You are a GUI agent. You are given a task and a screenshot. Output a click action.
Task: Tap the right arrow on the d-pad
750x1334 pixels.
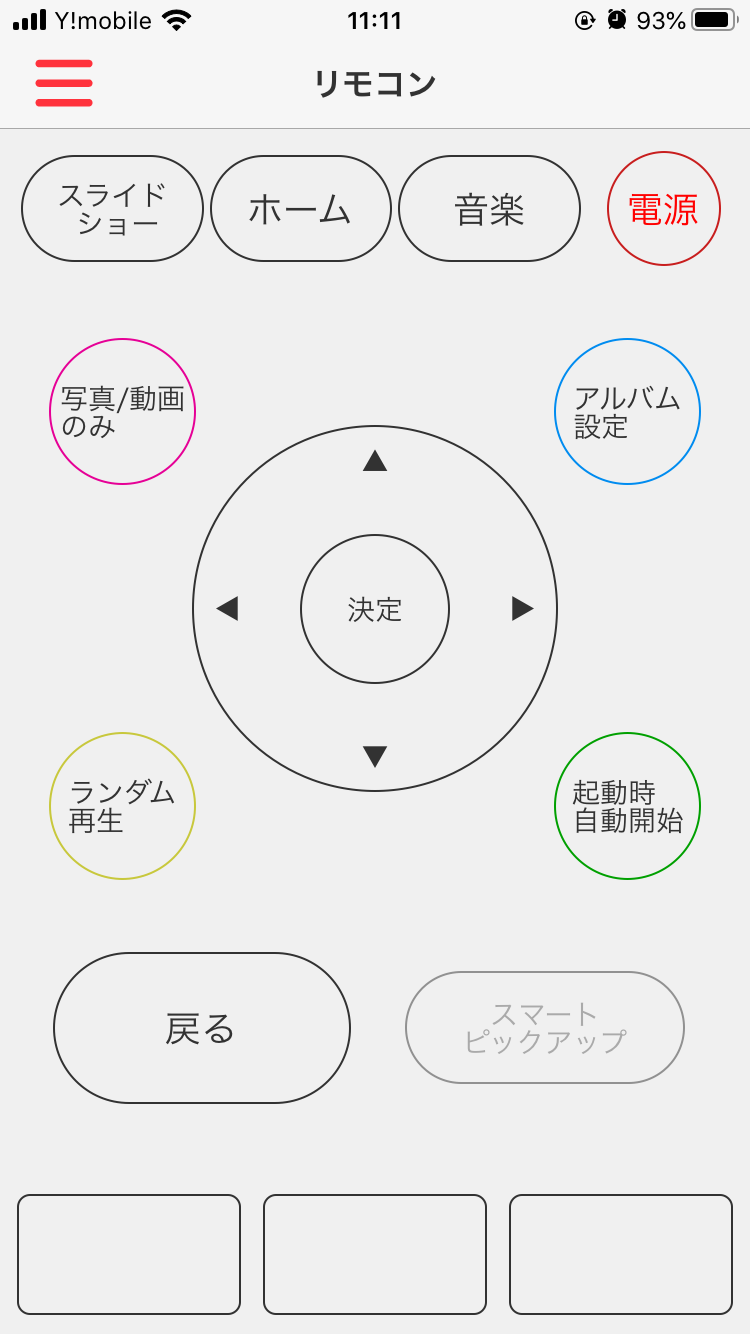tap(522, 608)
